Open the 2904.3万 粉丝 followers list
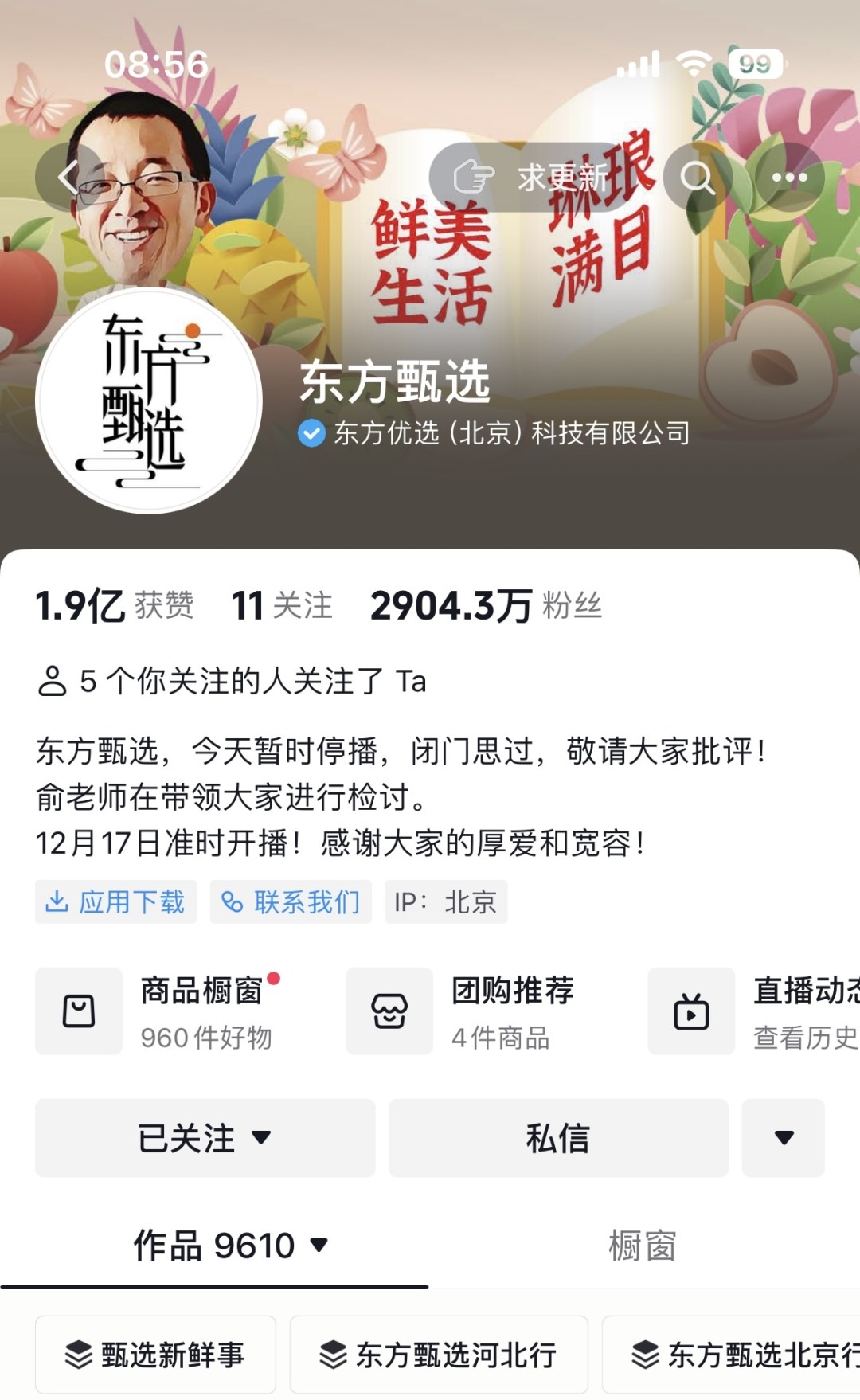Image resolution: width=860 pixels, height=1400 pixels. coord(486,606)
